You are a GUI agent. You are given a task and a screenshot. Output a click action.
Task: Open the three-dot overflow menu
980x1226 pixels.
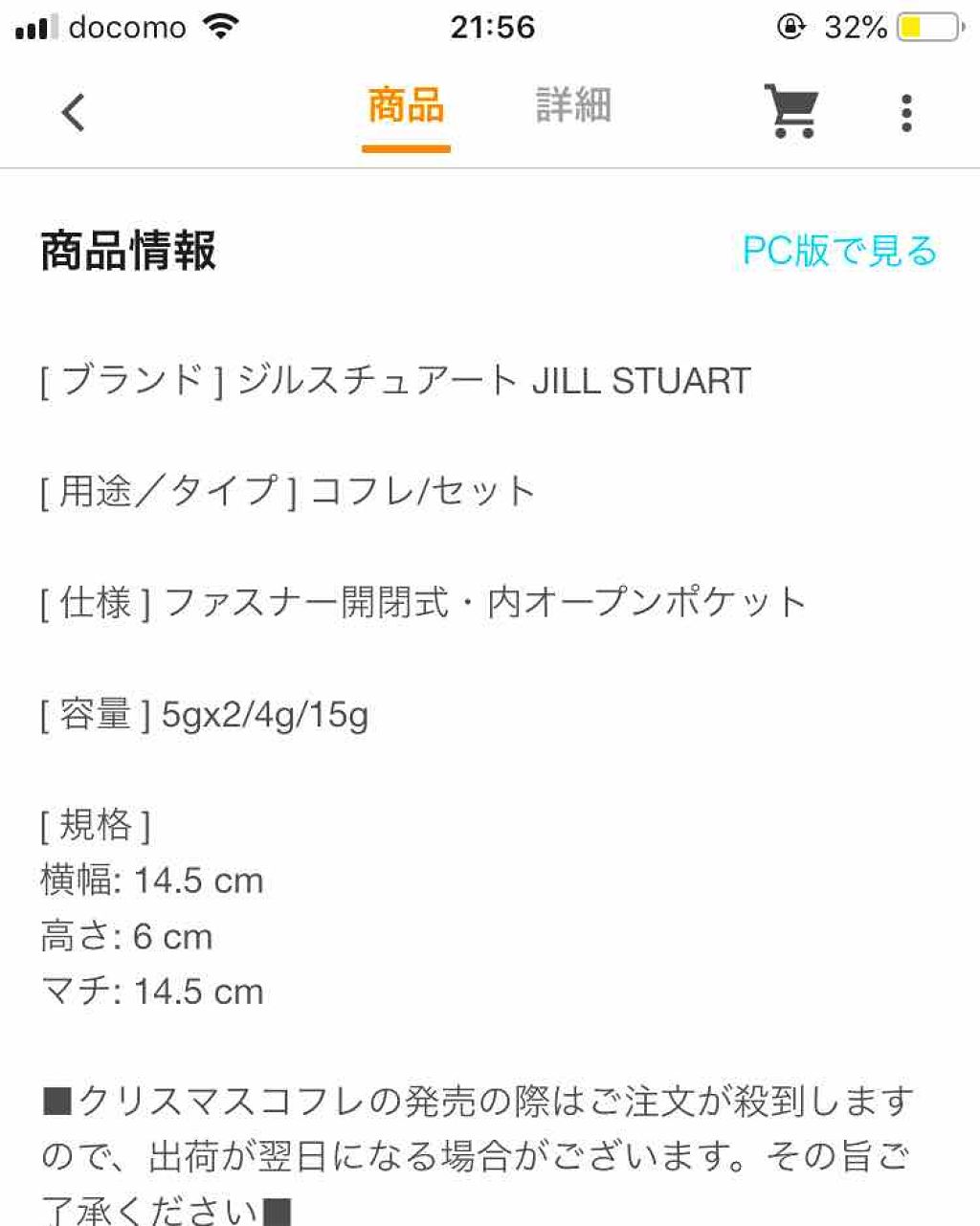tap(905, 110)
